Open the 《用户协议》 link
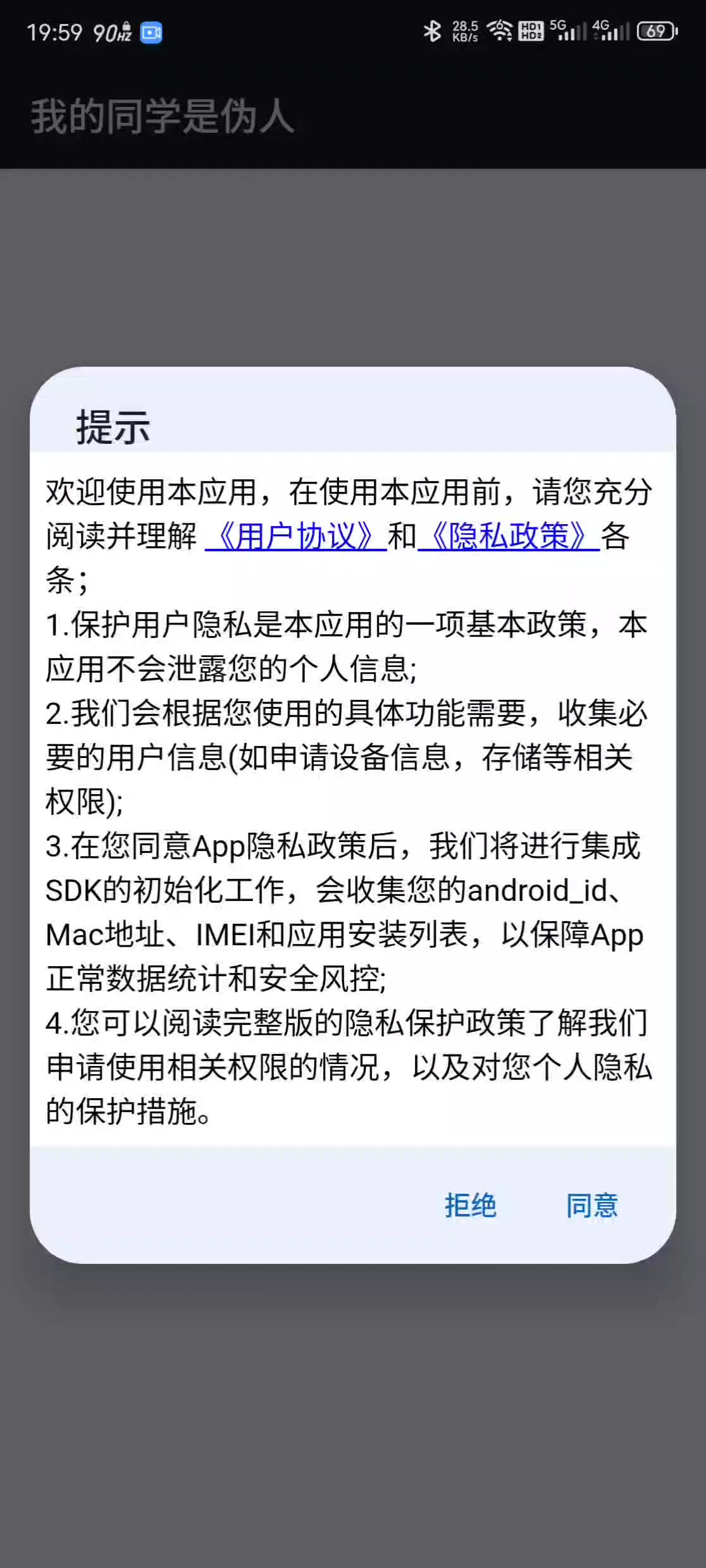706x1568 pixels. (x=296, y=536)
